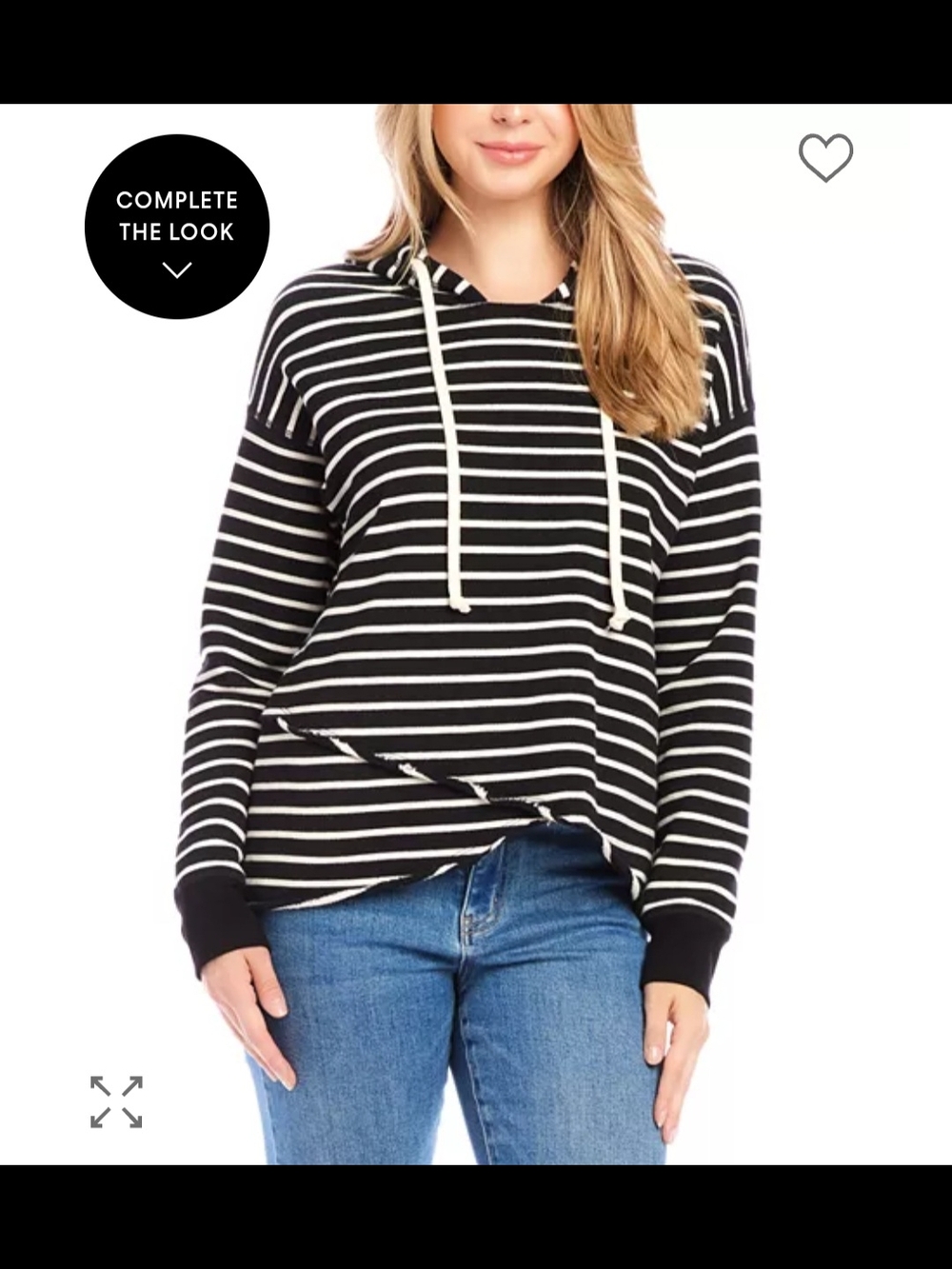Viewport: 952px width, 1269px height.
Task: Select the fullscreen expand arrows icon
Action: coord(117,1101)
